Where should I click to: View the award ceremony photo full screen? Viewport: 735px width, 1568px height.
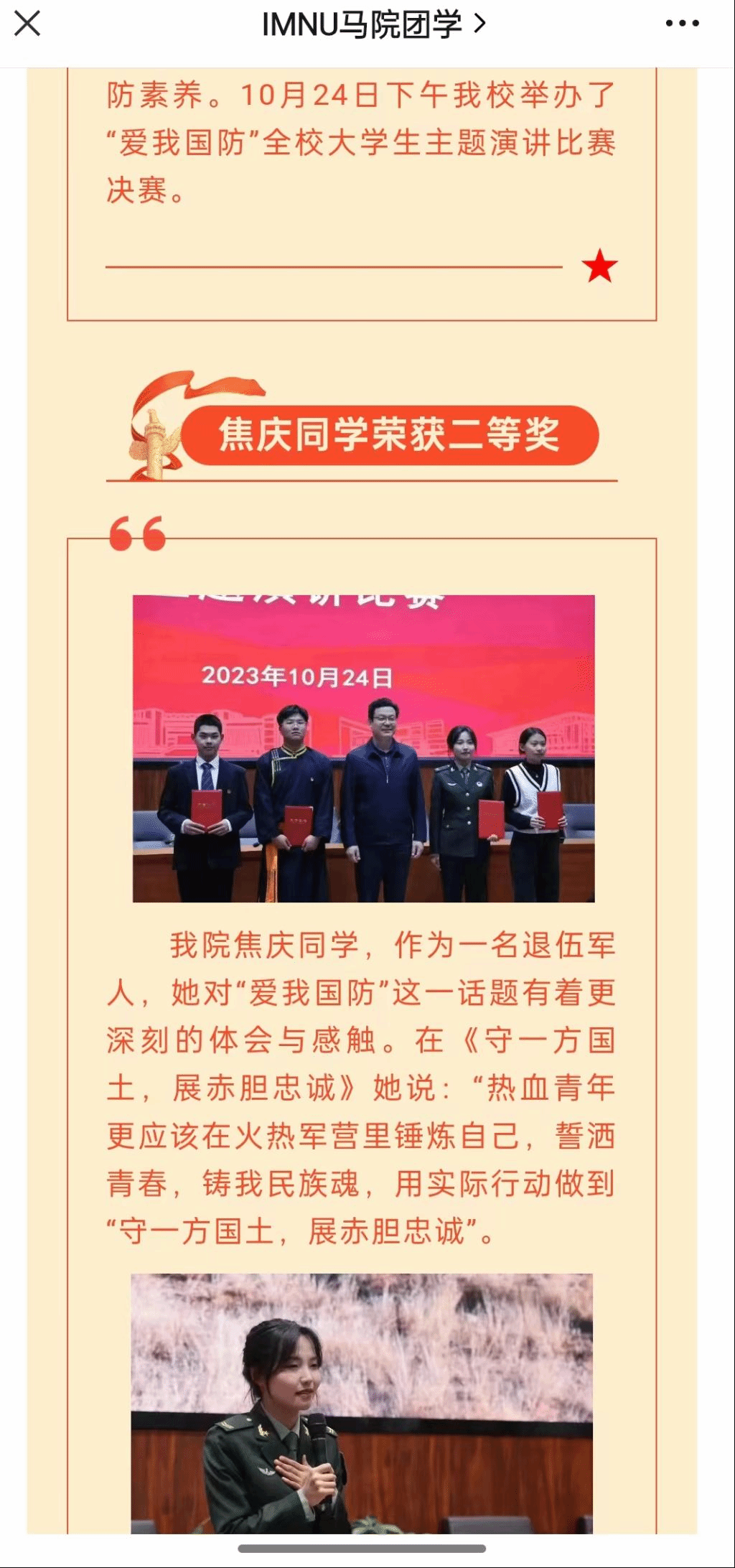[x=363, y=748]
